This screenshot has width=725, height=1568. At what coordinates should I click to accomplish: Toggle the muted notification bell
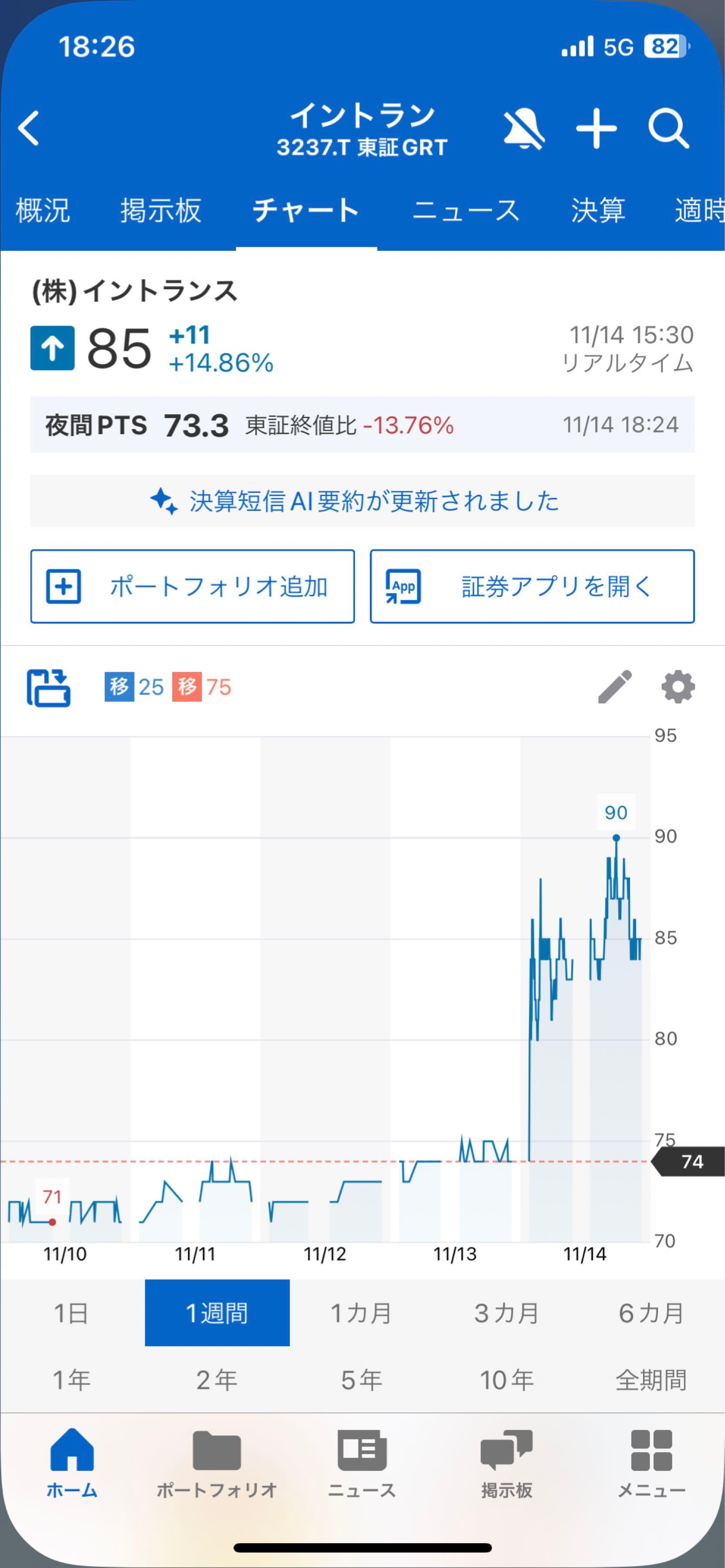(525, 128)
